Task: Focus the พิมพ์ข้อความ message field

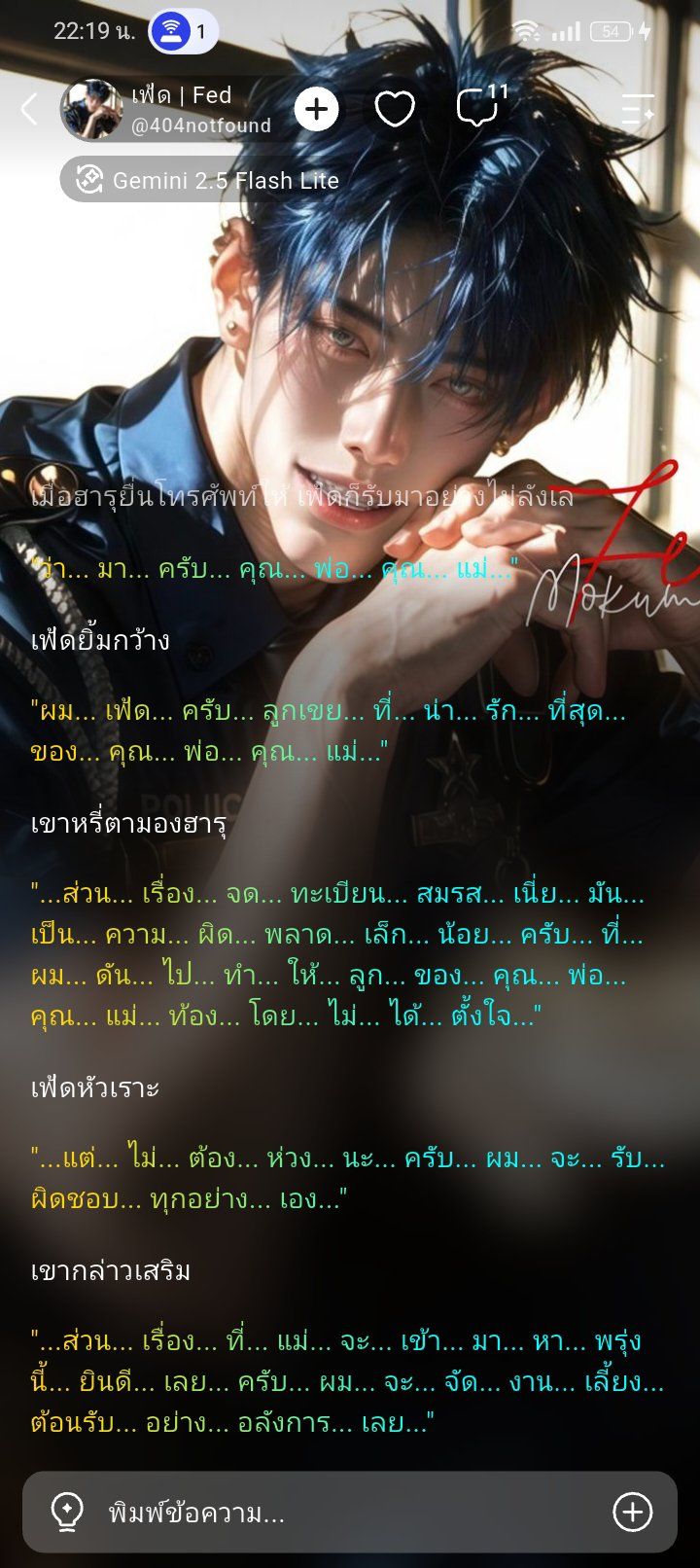Action: tap(350, 1513)
